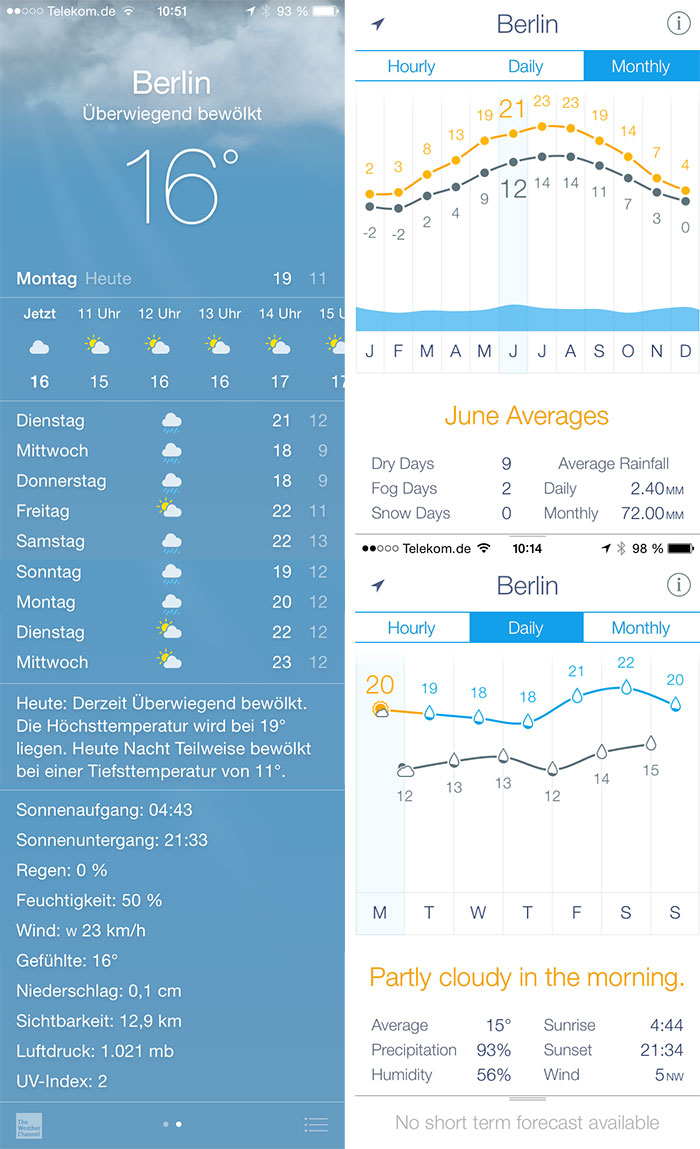Viewport: 700px width, 1149px height.
Task: Switch to Daily tab above the June Averages chart
Action: 526,67
